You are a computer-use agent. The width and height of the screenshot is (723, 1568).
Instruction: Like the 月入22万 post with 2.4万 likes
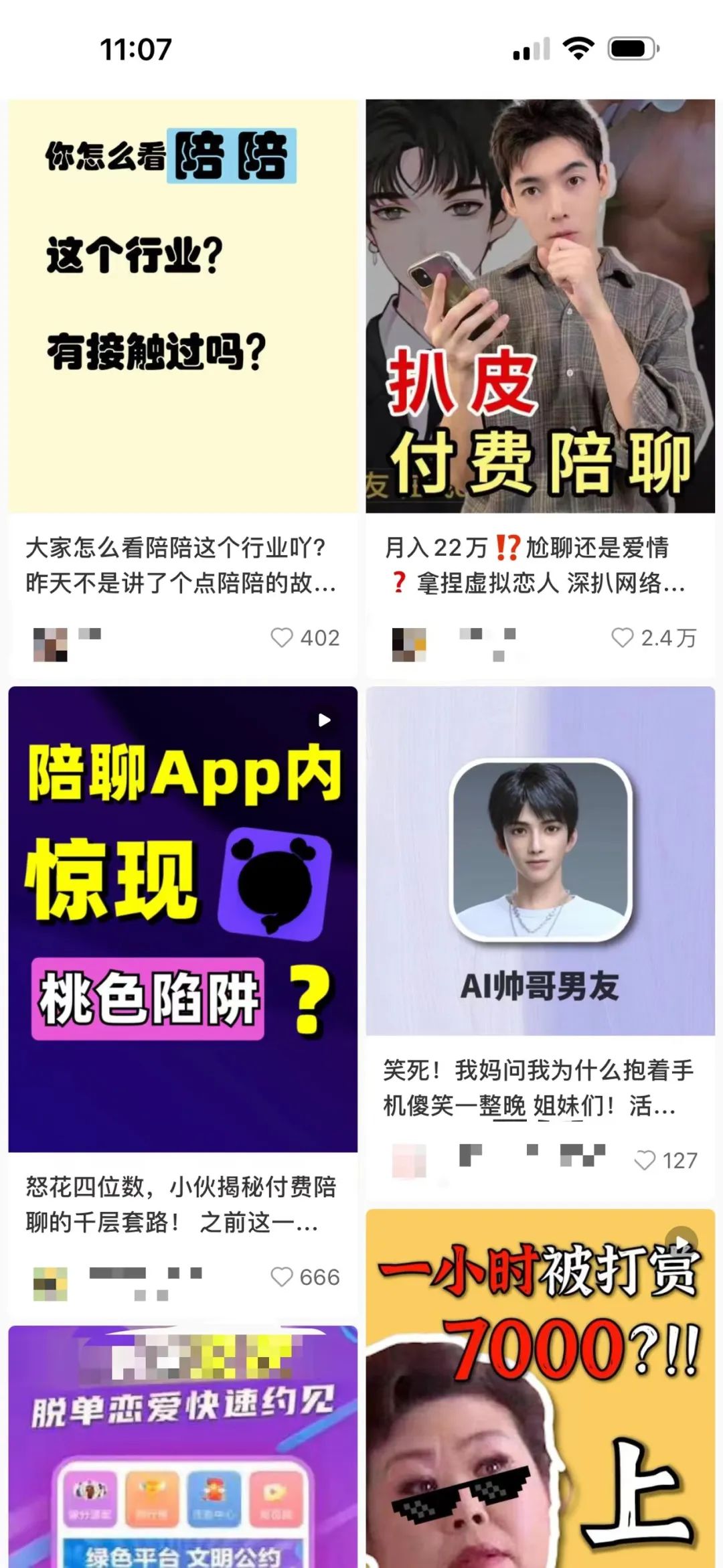622,637
